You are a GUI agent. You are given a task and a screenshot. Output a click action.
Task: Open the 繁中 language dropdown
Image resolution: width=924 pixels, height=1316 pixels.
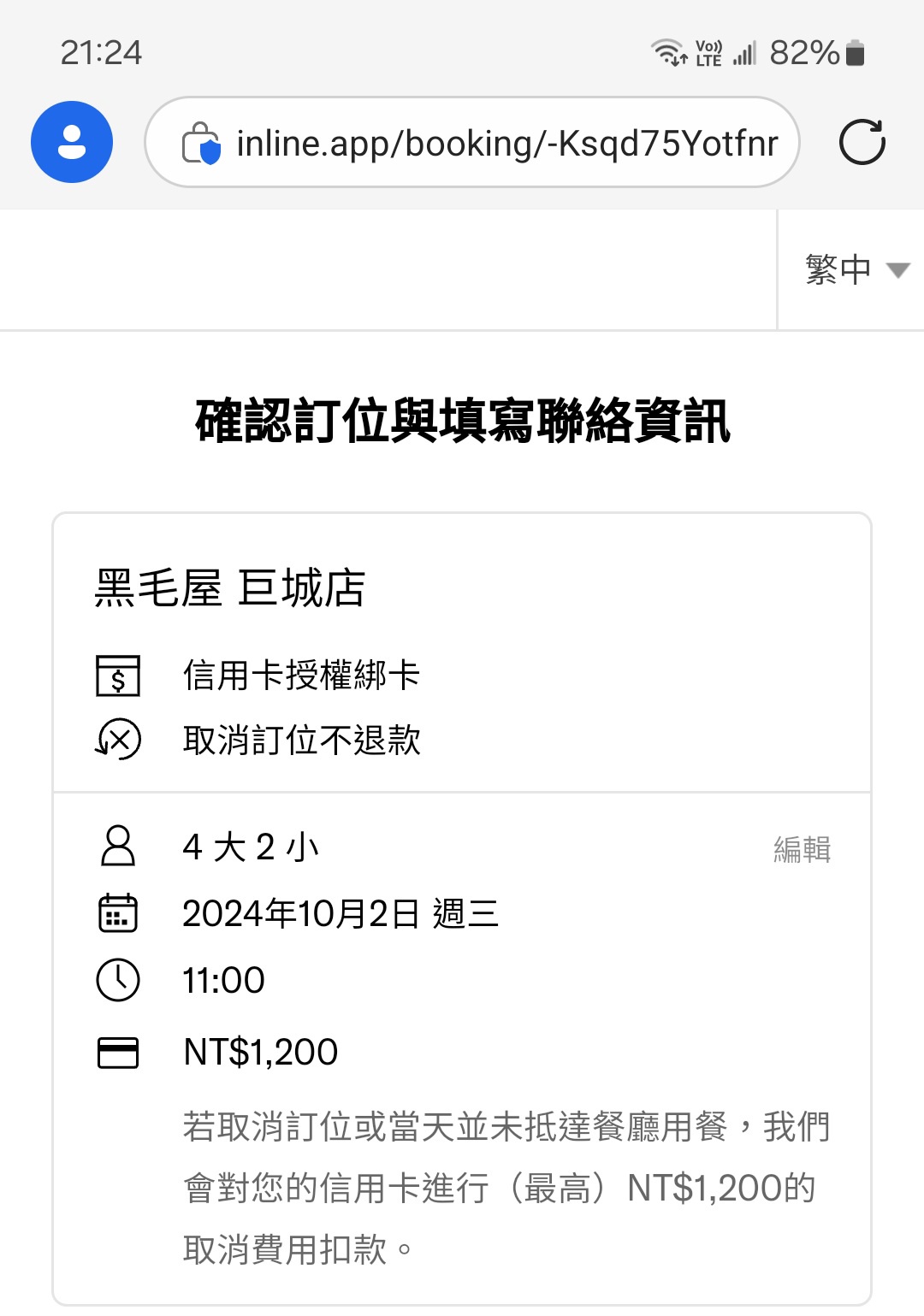[x=855, y=270]
